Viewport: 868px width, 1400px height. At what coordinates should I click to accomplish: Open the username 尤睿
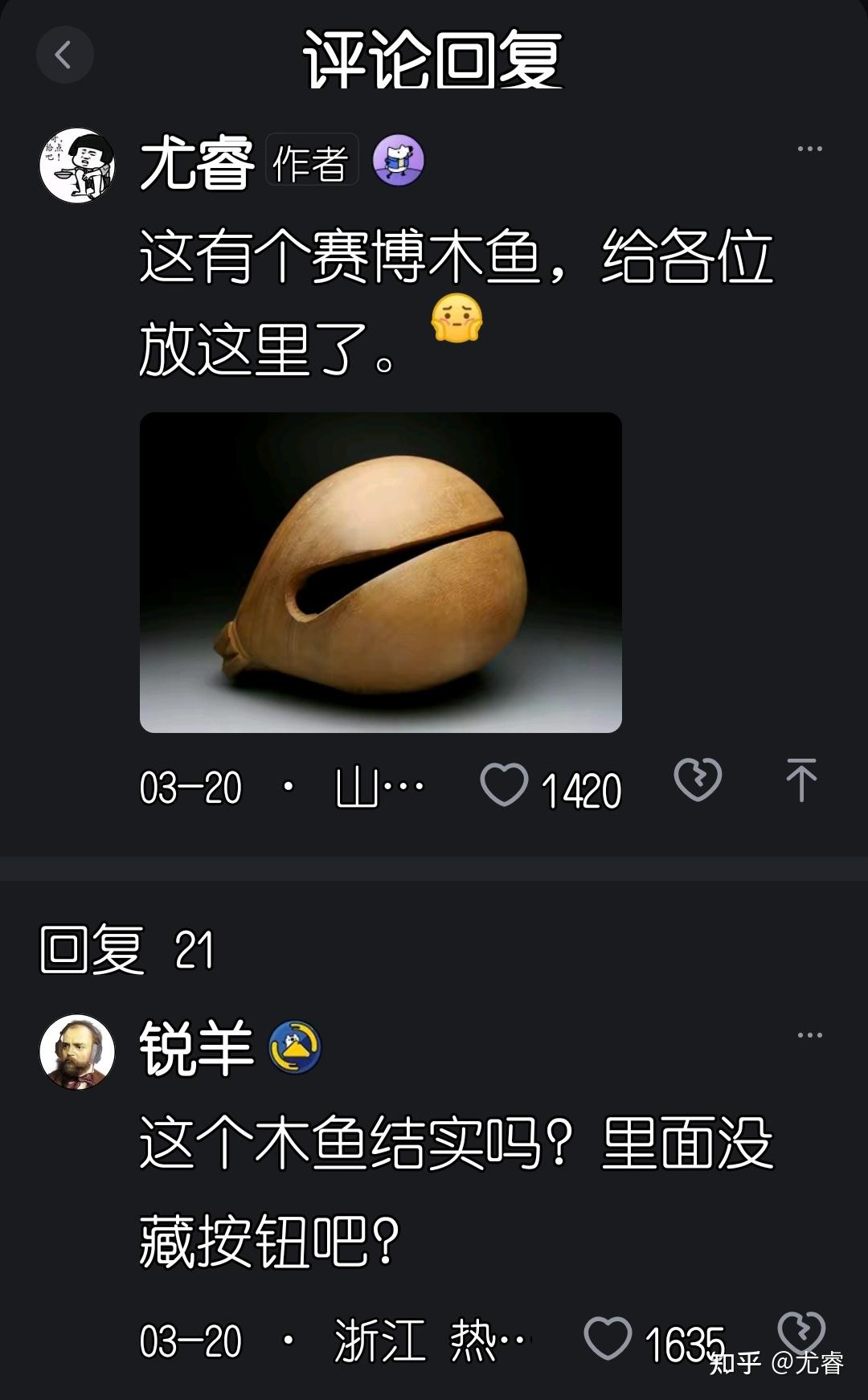coord(197,164)
